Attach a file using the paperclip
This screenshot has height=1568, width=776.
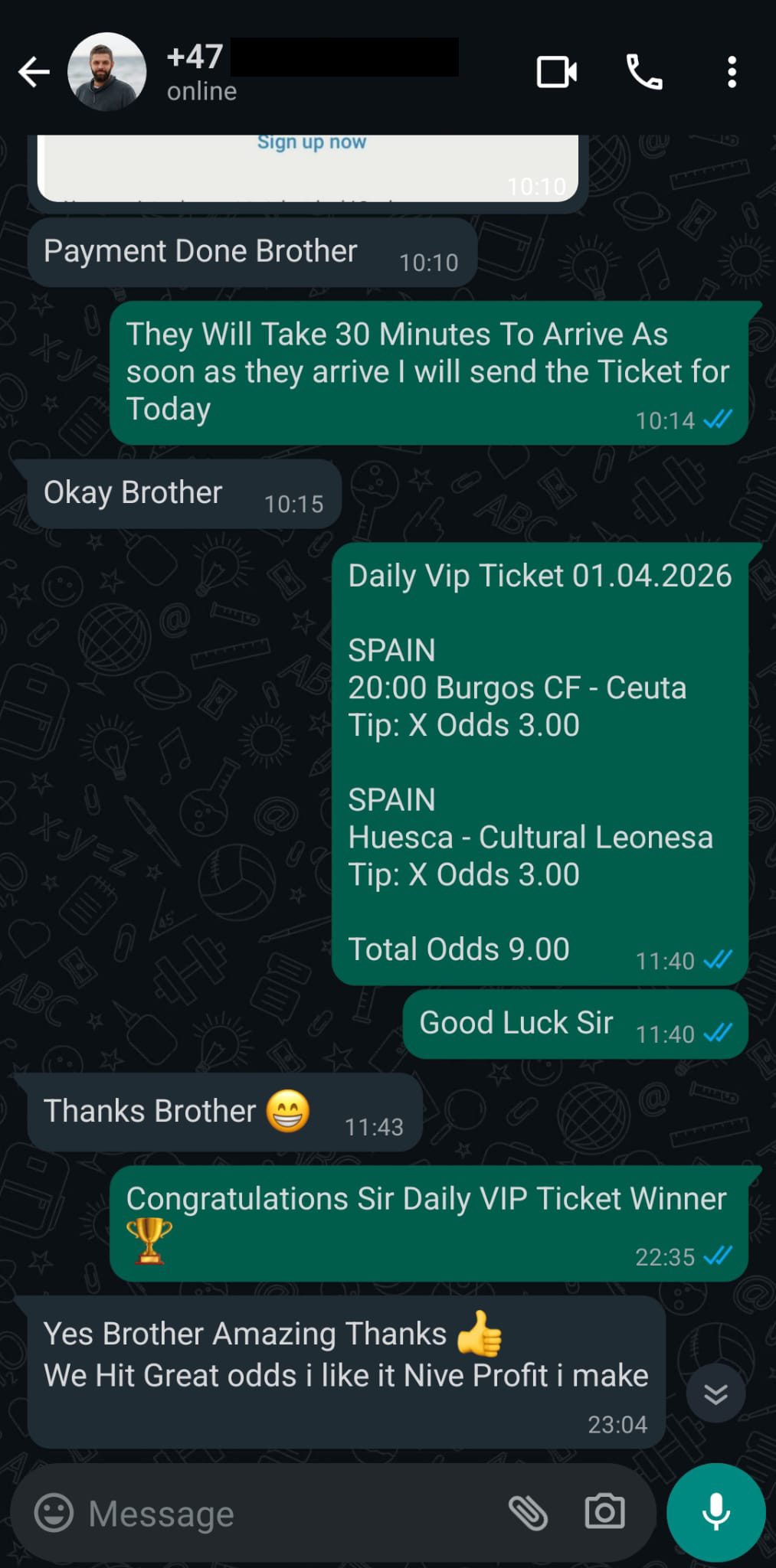531,1511
